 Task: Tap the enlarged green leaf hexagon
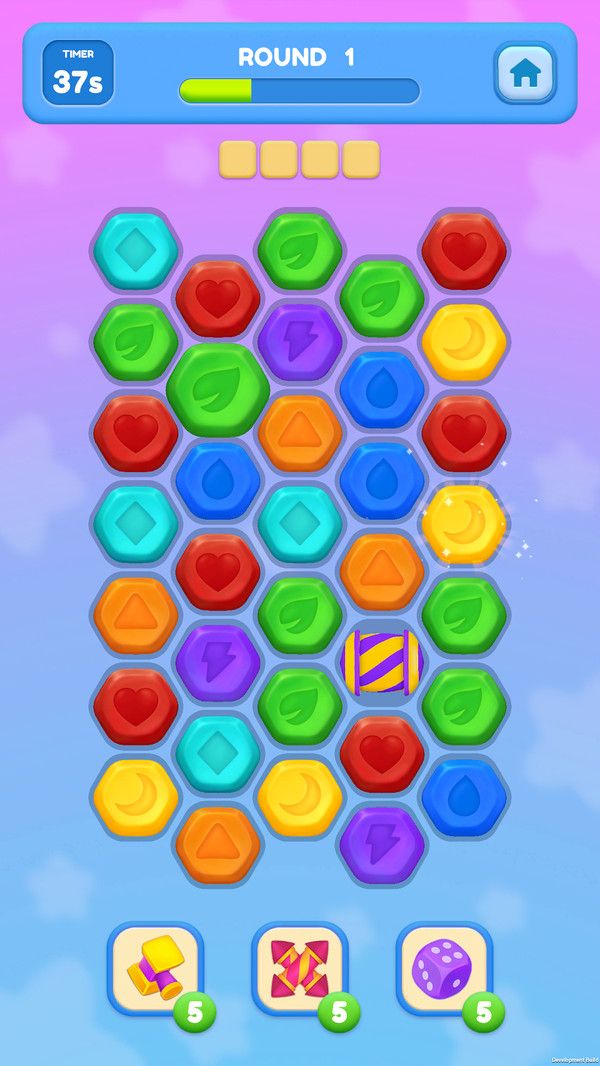[218, 390]
